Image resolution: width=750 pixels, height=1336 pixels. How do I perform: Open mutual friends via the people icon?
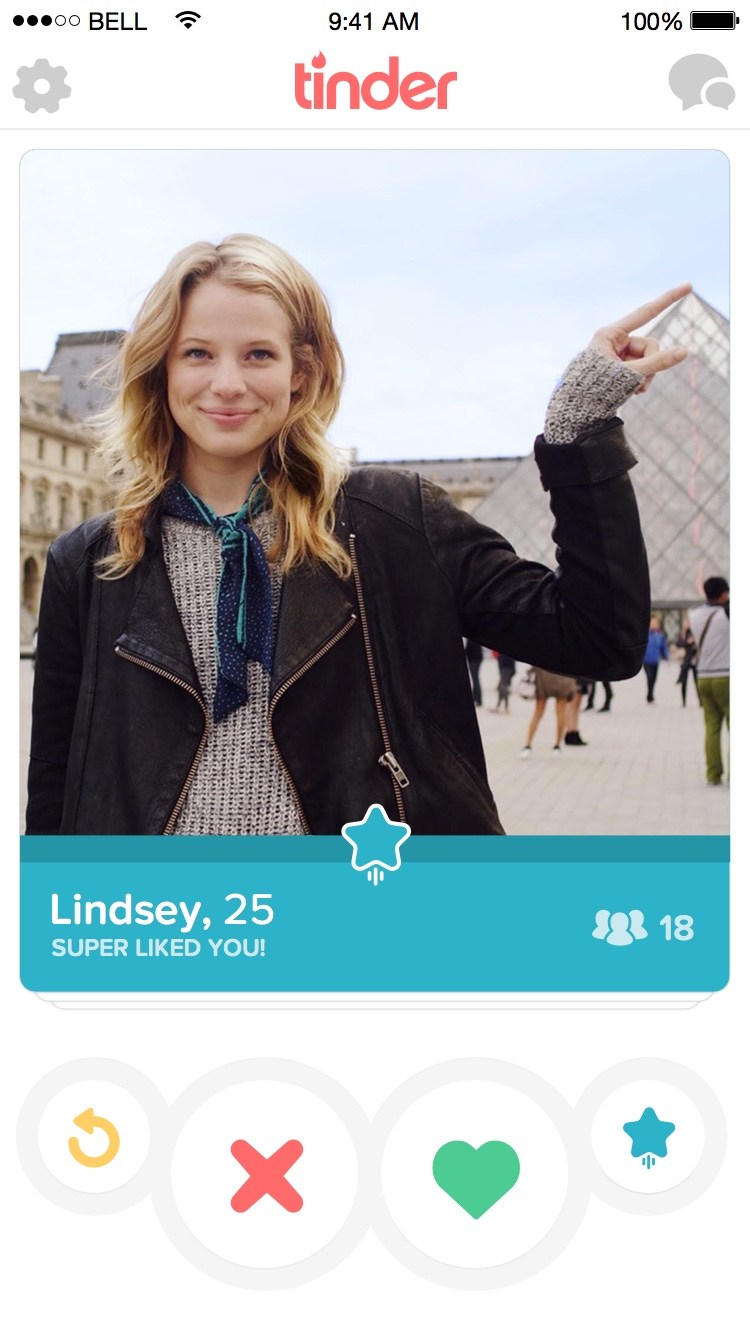tap(622, 927)
